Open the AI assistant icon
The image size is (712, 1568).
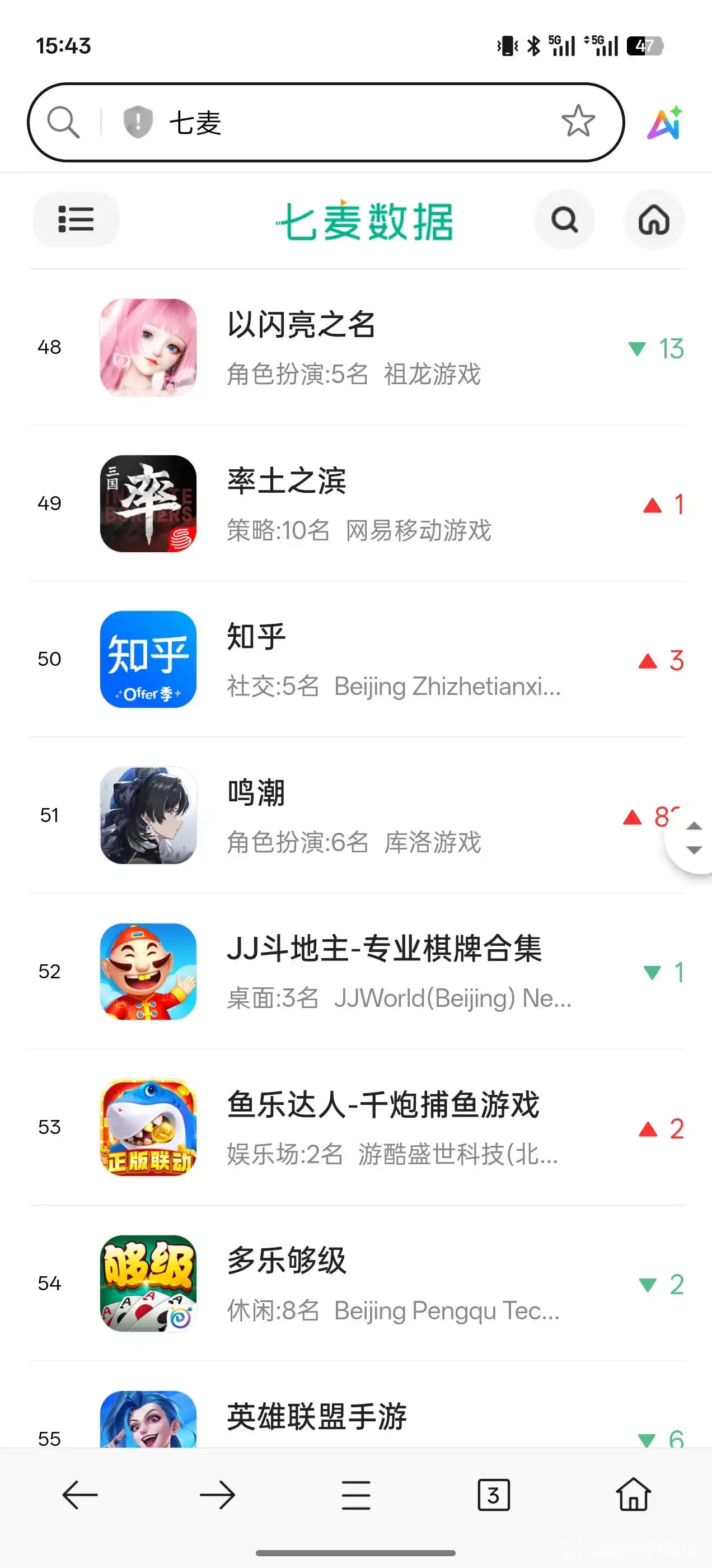click(x=664, y=122)
